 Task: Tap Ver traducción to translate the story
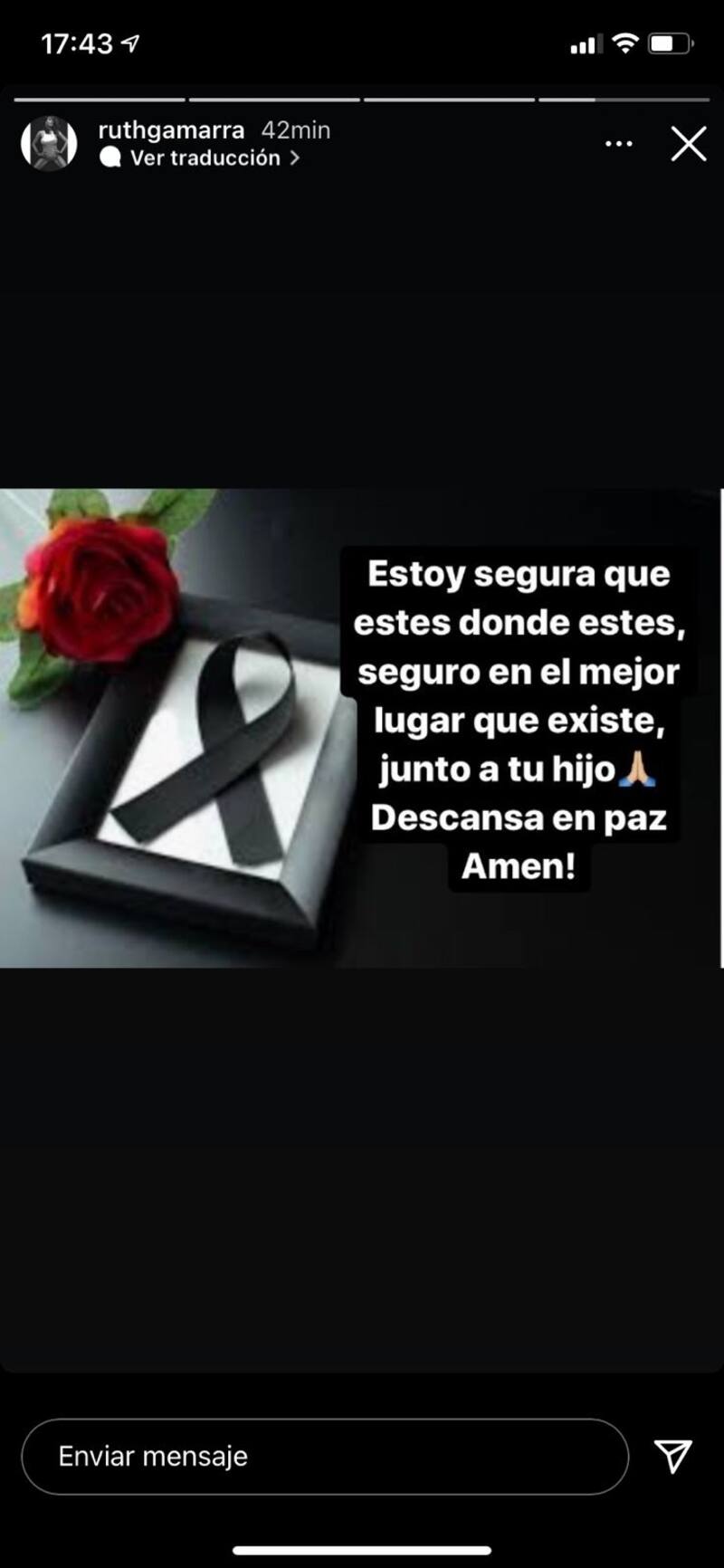205,158
